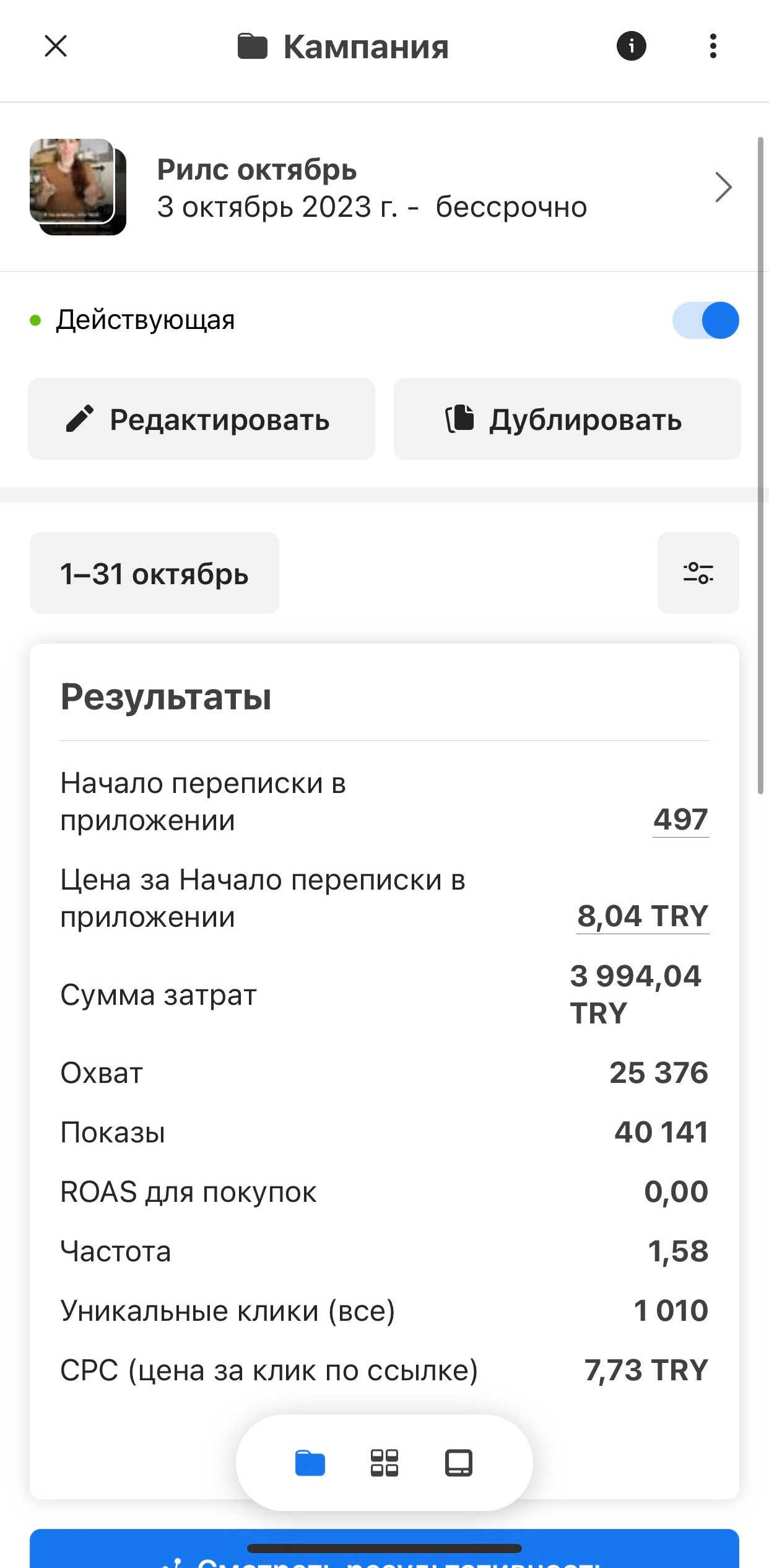Select the ad sets grid icon in bottom bar

coord(384,1462)
